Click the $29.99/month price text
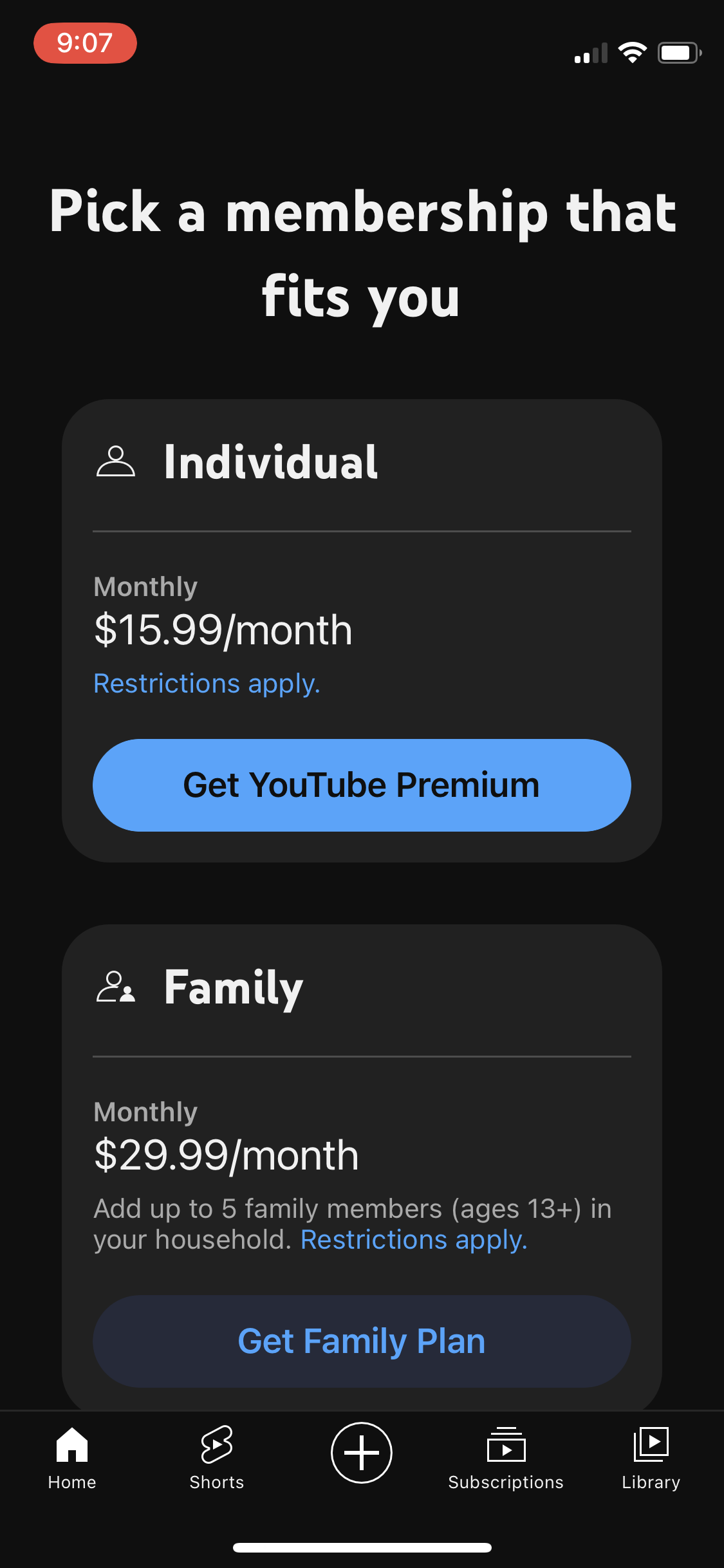 click(x=226, y=1154)
